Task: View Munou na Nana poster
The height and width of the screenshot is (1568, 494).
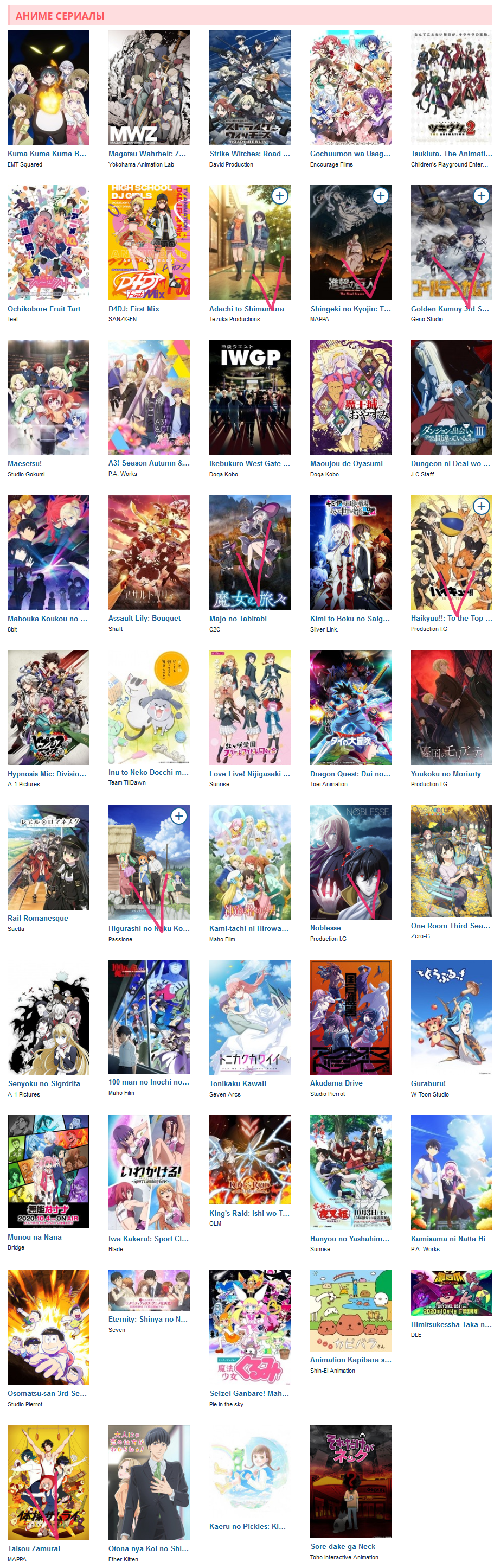Action: pyautogui.click(x=48, y=1171)
